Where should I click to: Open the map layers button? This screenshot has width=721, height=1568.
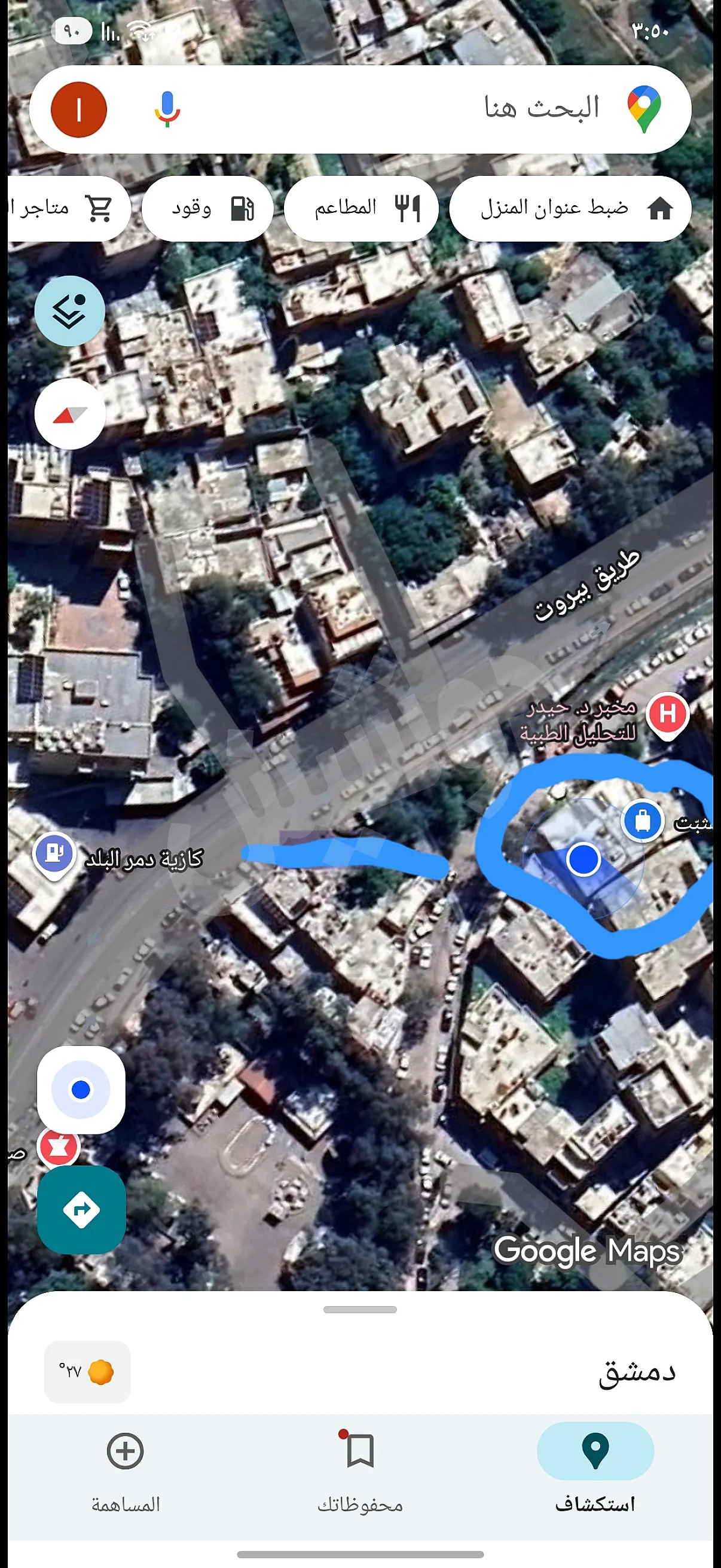[x=70, y=311]
